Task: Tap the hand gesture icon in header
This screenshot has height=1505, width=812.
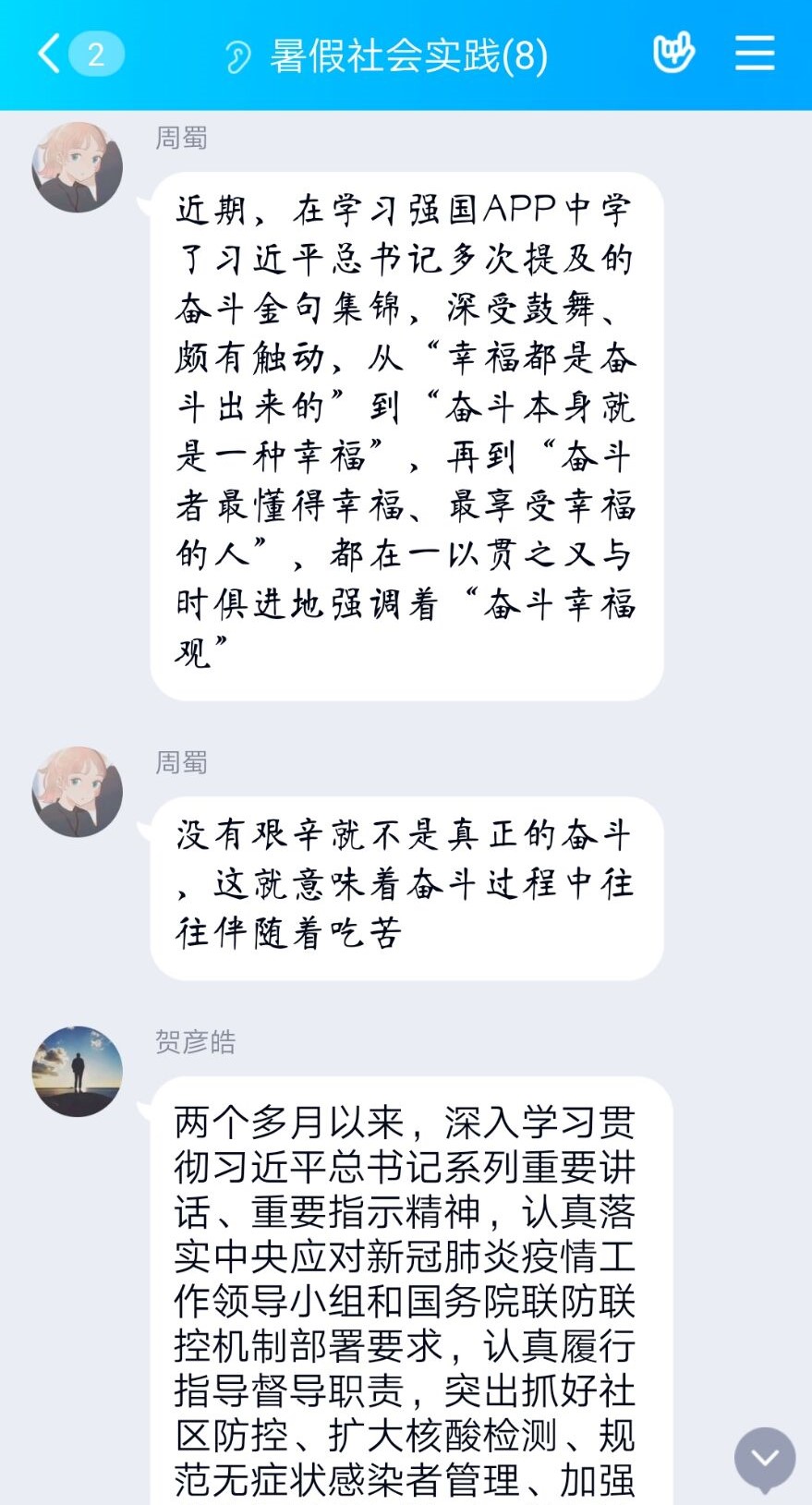Action: coord(673,54)
